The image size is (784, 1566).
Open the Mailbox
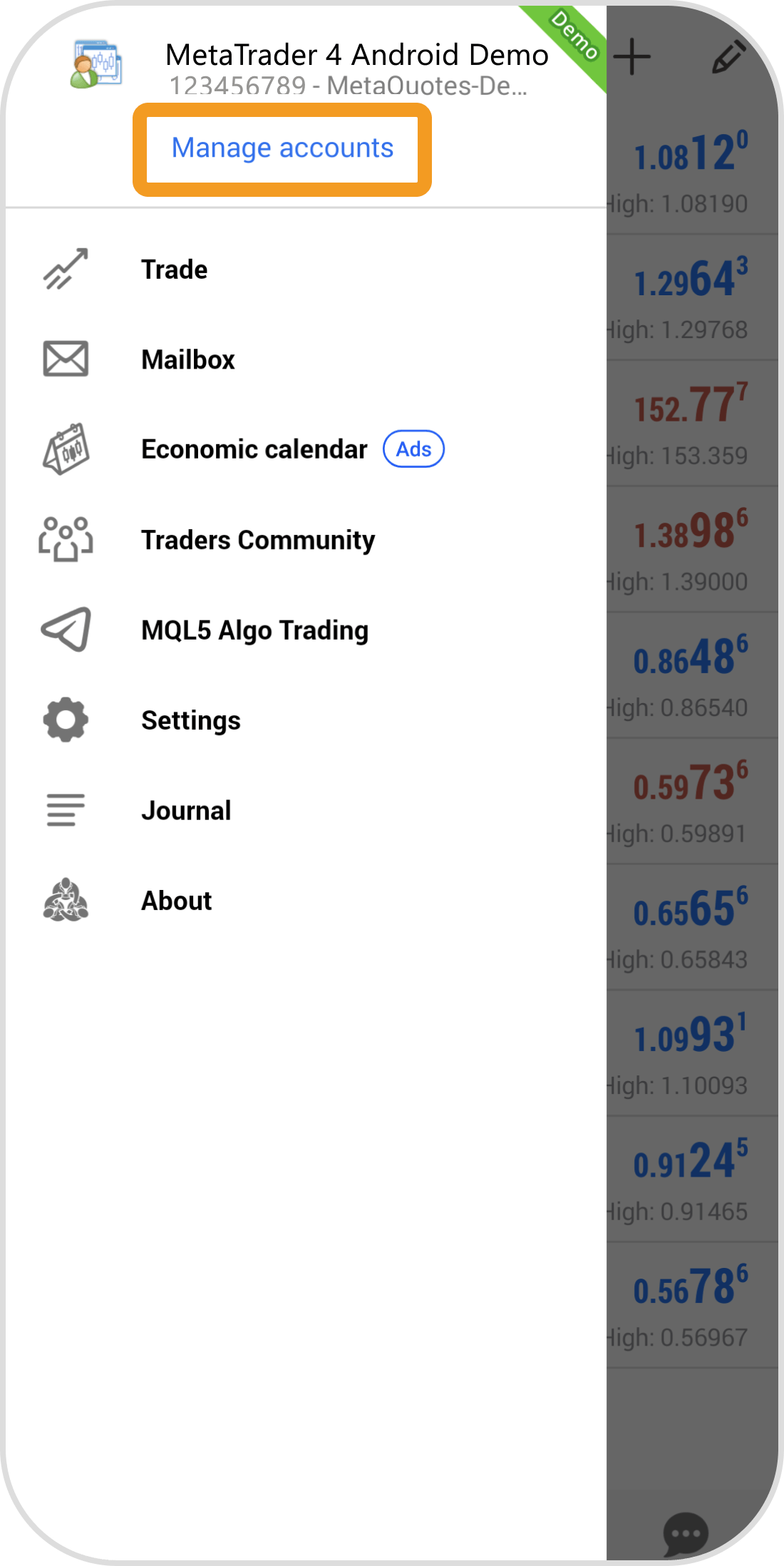click(x=188, y=360)
